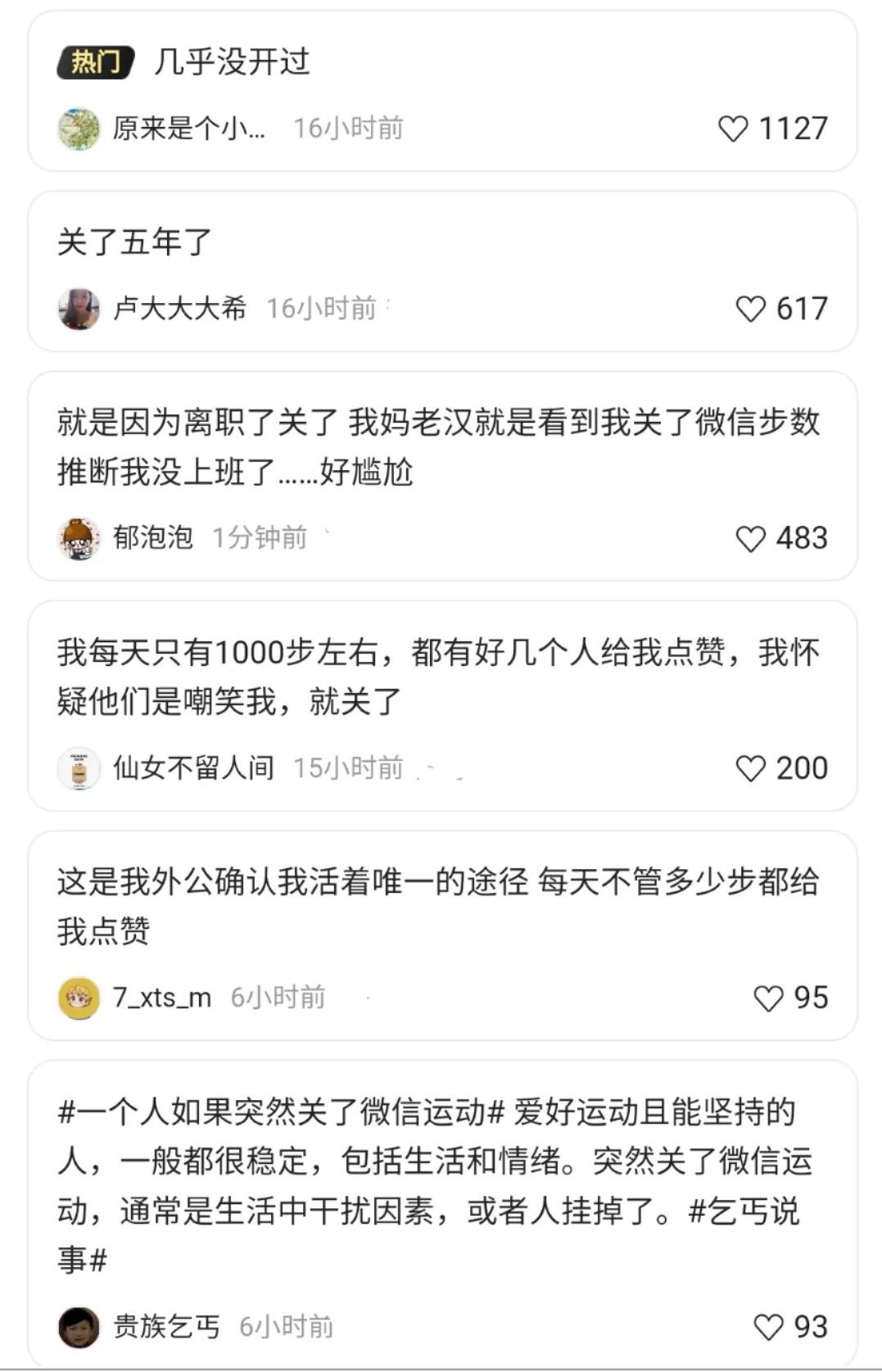882x1372 pixels.
Task: Like the comment '几乎没开过'
Action: click(733, 129)
